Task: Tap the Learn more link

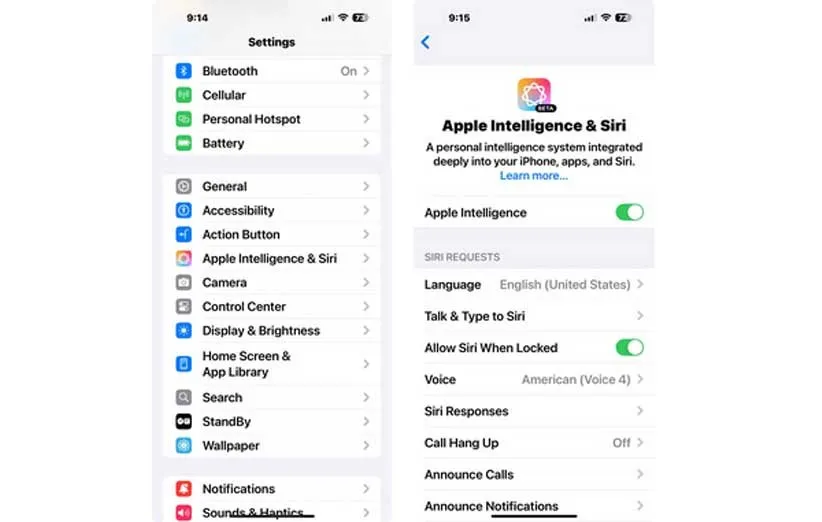Action: point(533,176)
